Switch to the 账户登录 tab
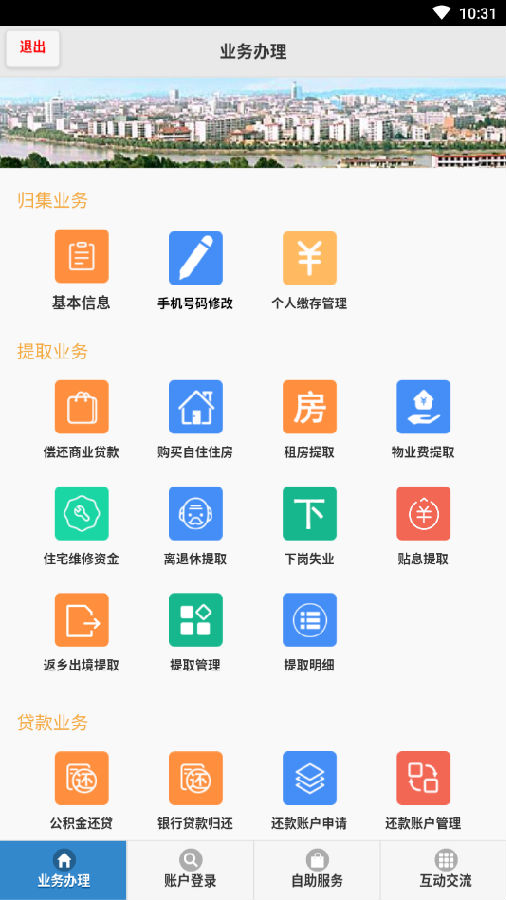506x900 pixels. (190, 870)
